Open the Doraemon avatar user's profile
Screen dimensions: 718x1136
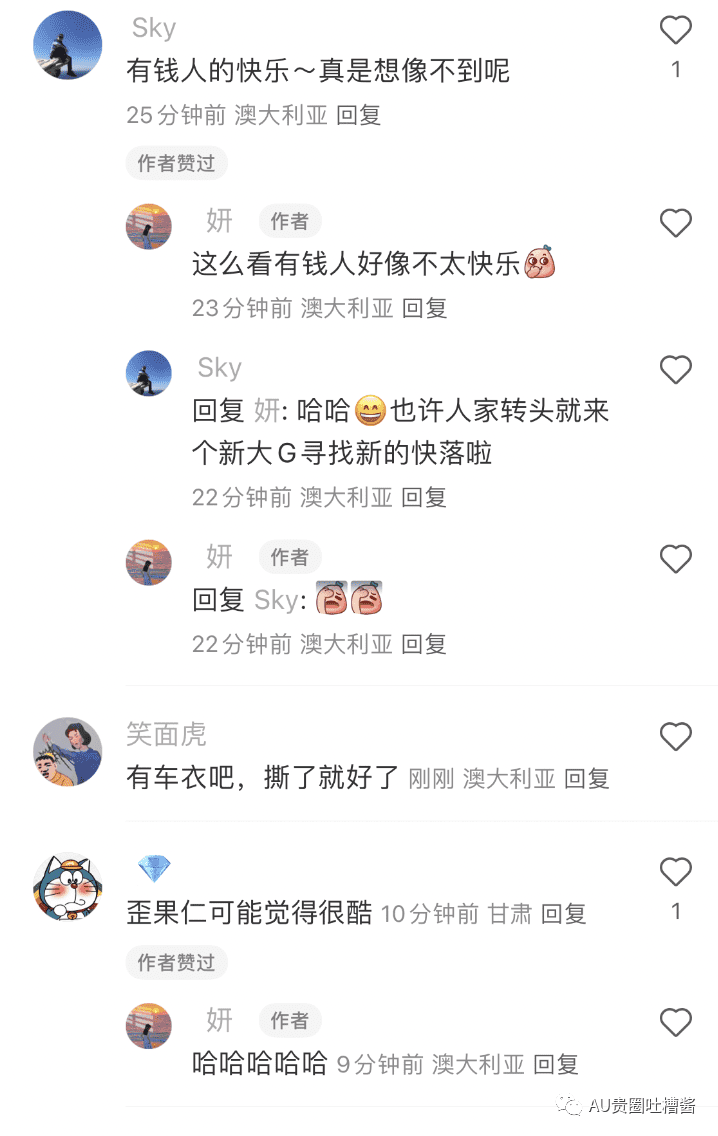pos(68,887)
